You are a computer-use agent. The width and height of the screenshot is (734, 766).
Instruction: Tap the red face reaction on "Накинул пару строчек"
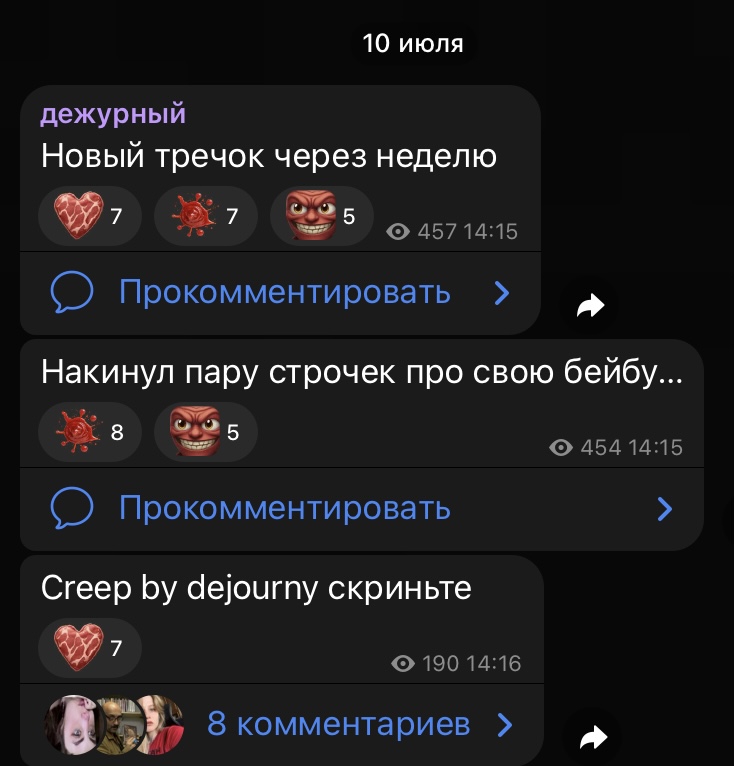205,432
